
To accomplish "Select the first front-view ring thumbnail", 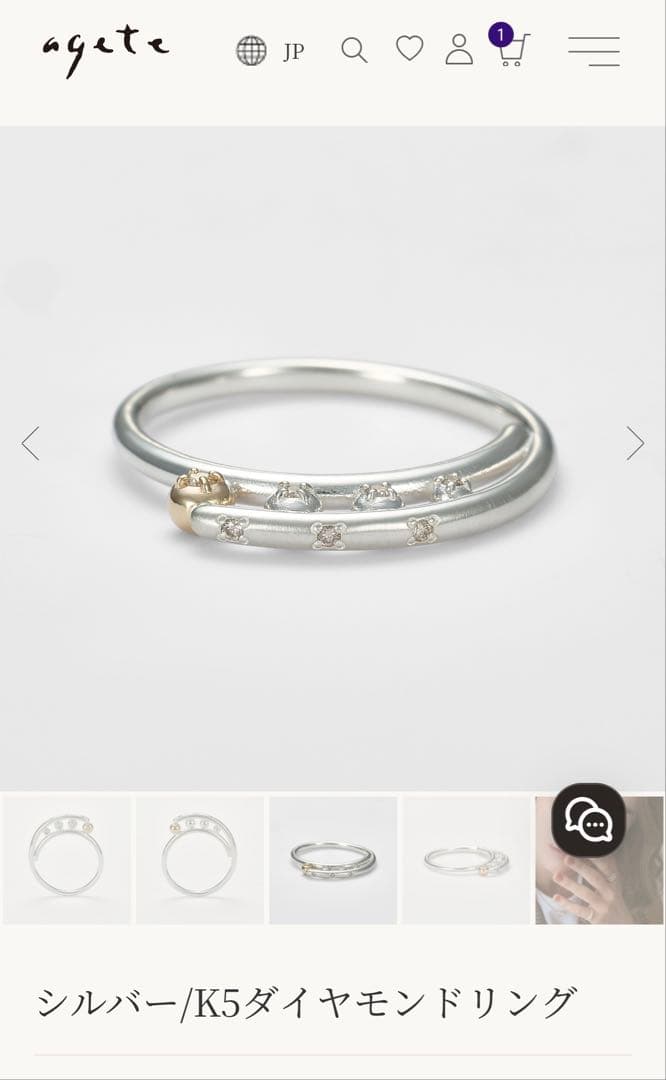I will (x=66, y=860).
